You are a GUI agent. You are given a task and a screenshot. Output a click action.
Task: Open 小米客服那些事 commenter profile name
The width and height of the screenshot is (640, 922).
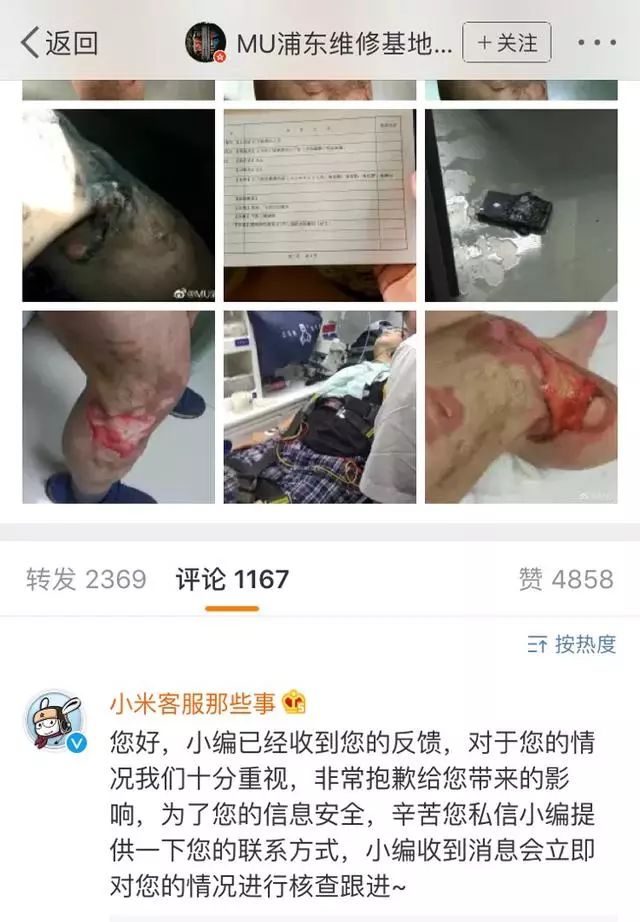click(x=192, y=703)
